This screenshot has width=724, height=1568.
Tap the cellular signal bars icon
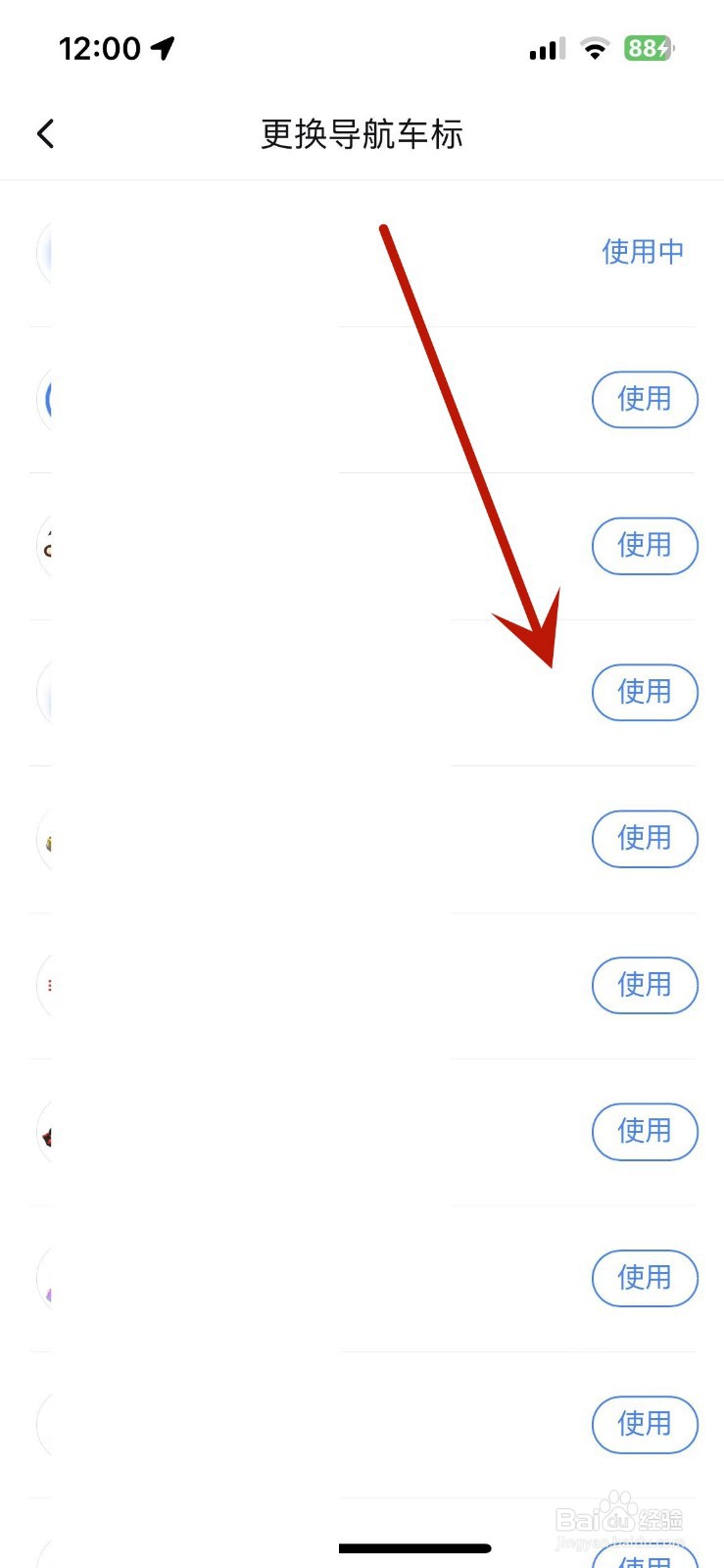[x=545, y=47]
